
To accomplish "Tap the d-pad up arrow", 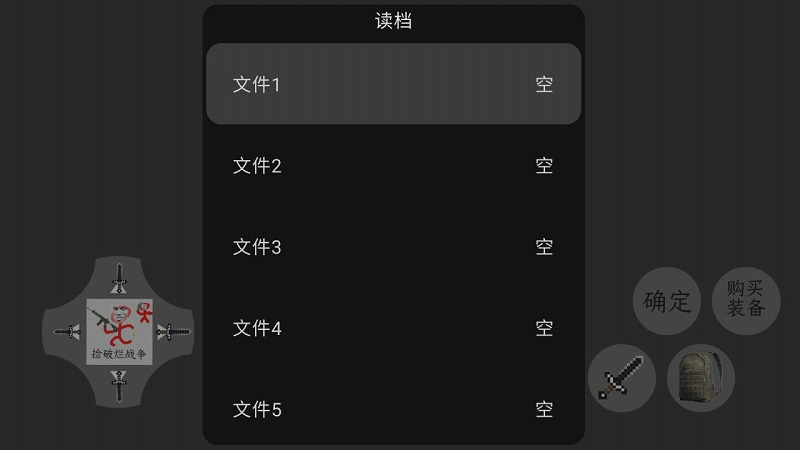I will [119, 277].
